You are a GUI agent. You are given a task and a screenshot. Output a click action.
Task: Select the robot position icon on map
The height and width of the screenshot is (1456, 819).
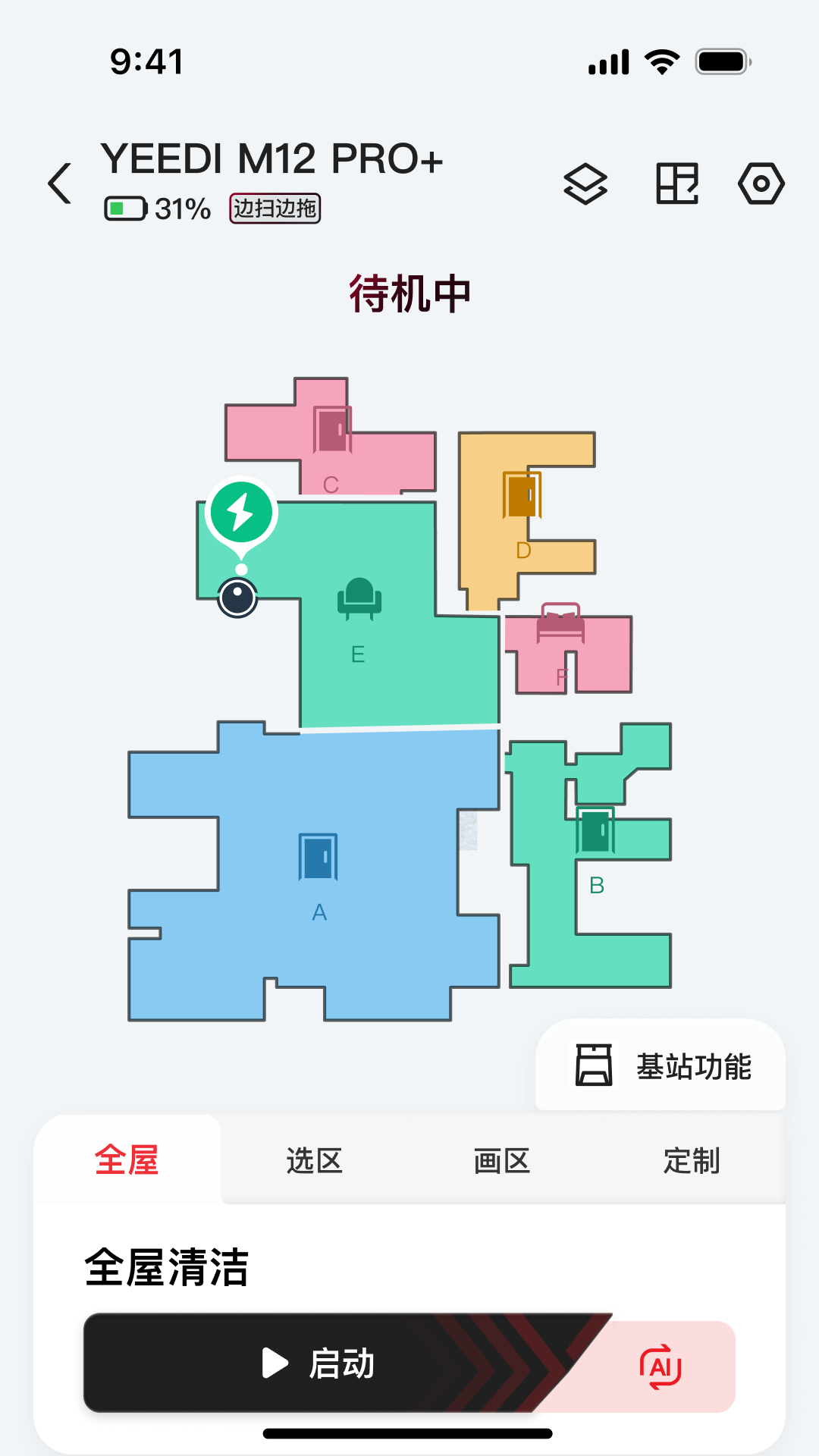tap(237, 598)
